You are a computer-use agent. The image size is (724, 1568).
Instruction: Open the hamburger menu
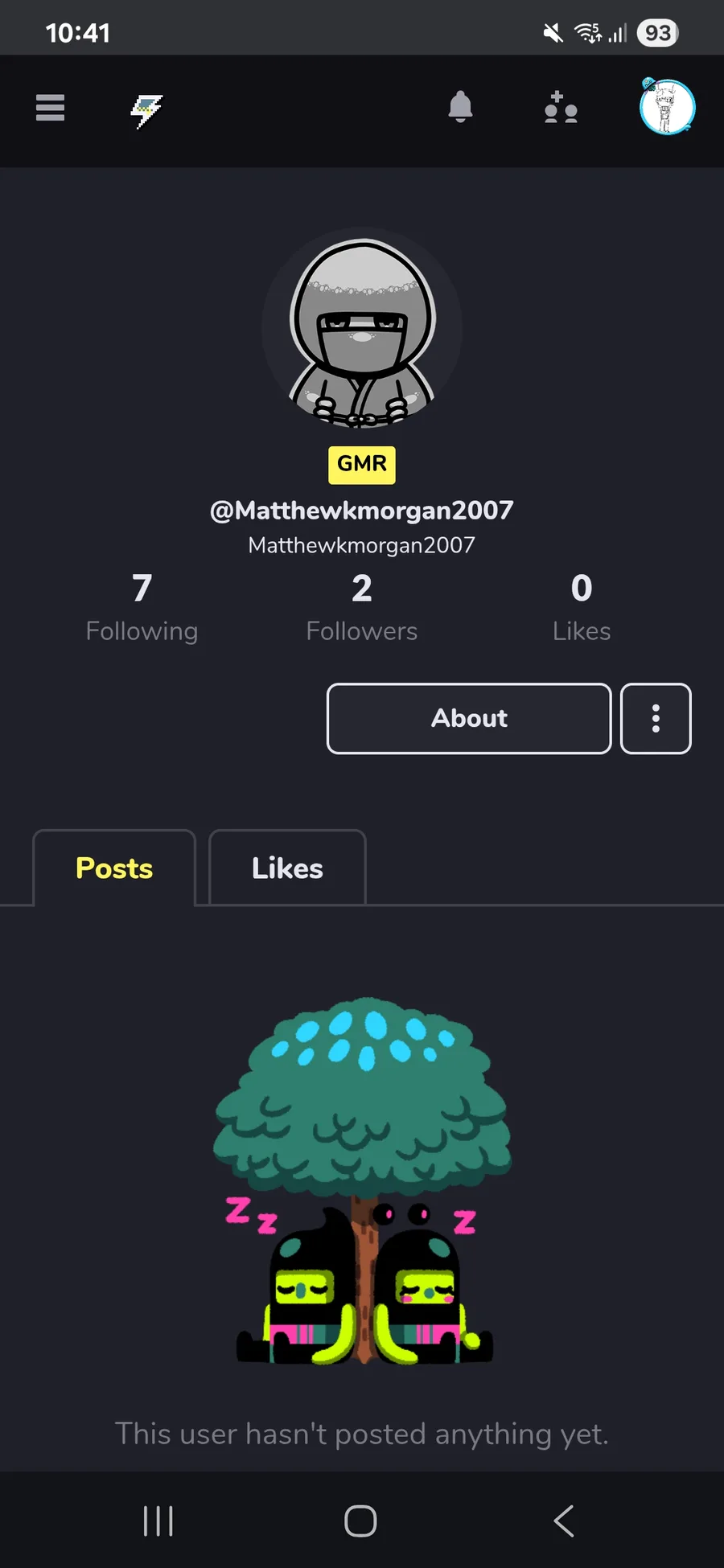(50, 108)
